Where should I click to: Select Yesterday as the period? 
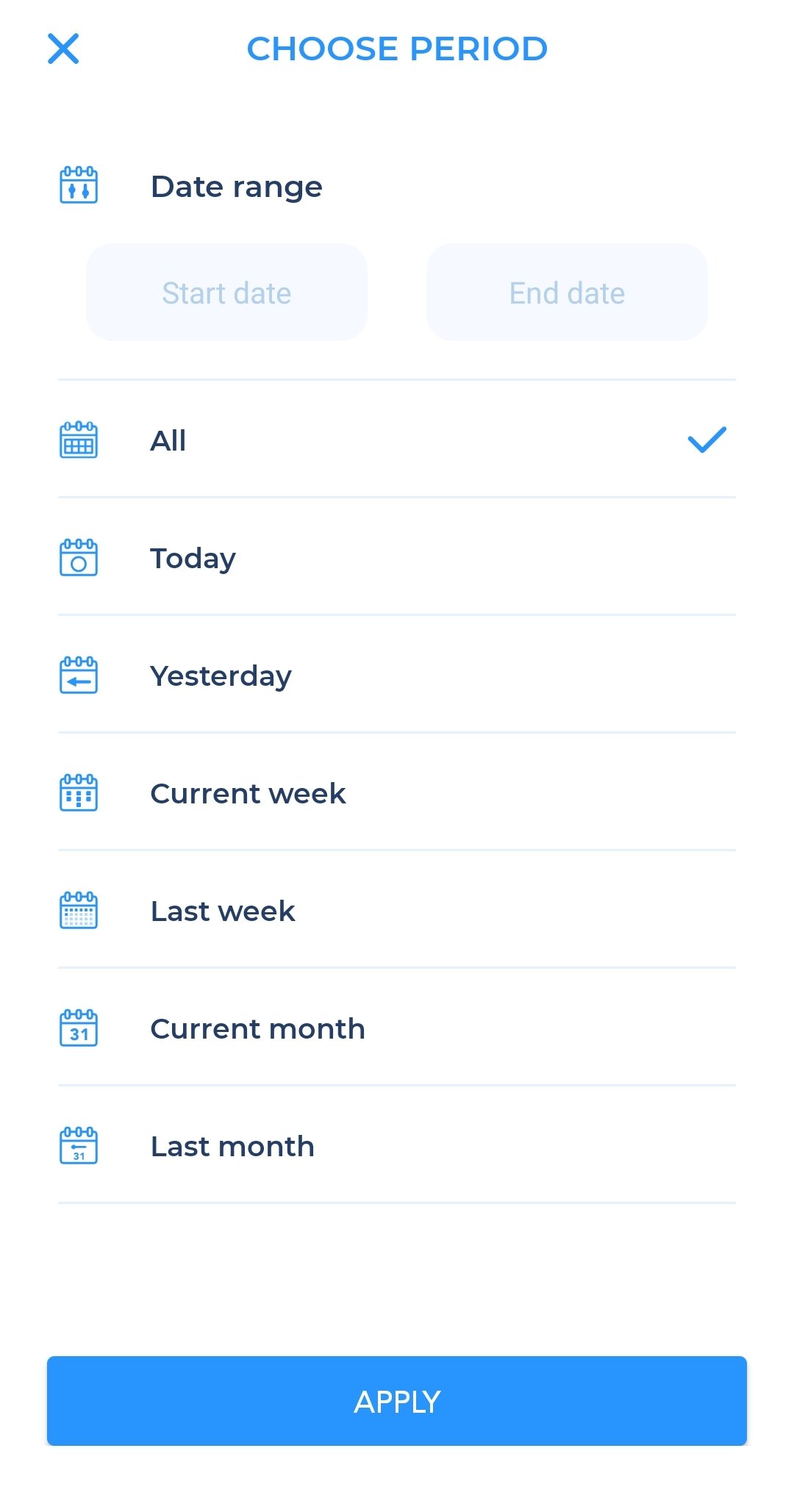[x=397, y=675]
